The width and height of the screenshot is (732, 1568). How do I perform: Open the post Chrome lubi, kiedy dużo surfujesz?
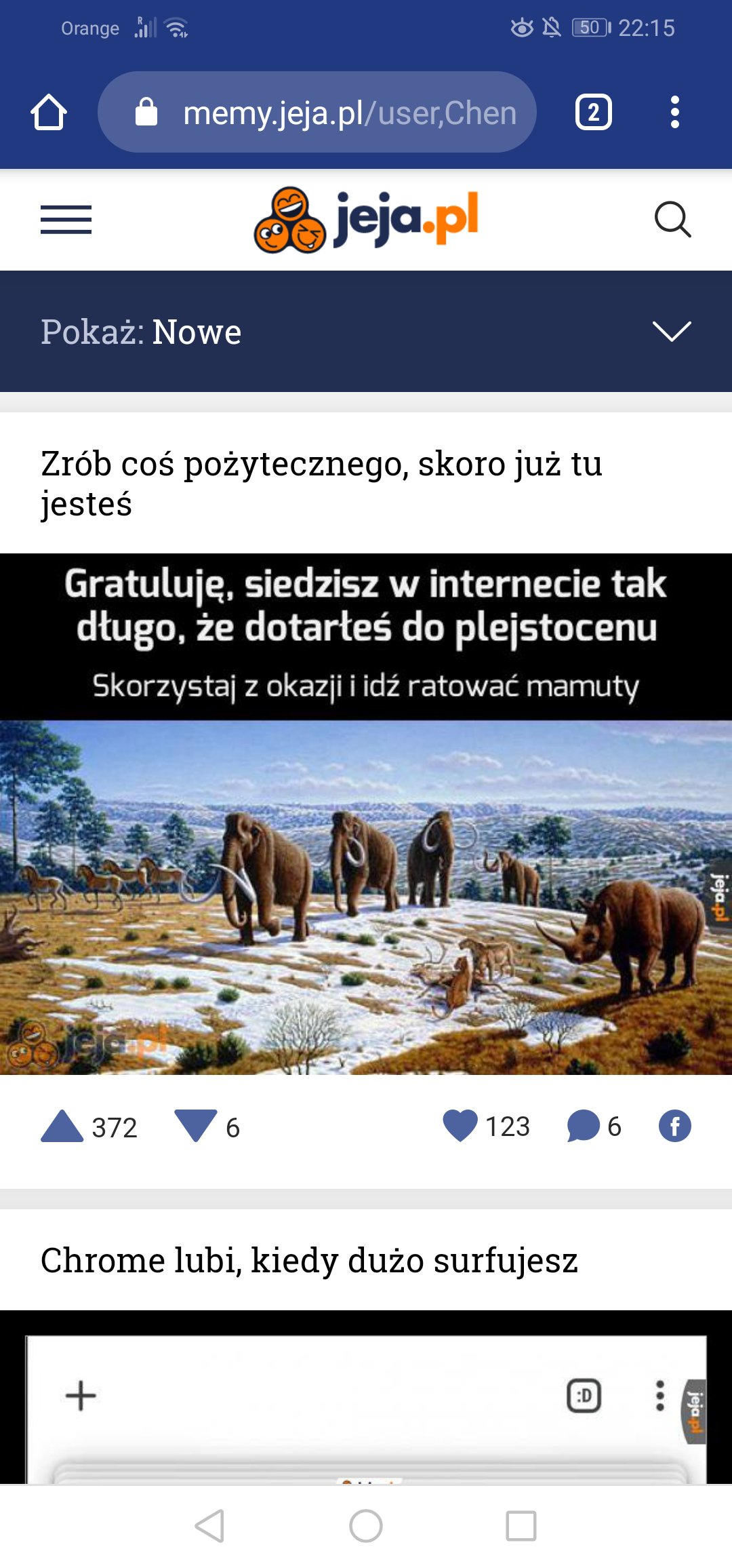tap(309, 1260)
